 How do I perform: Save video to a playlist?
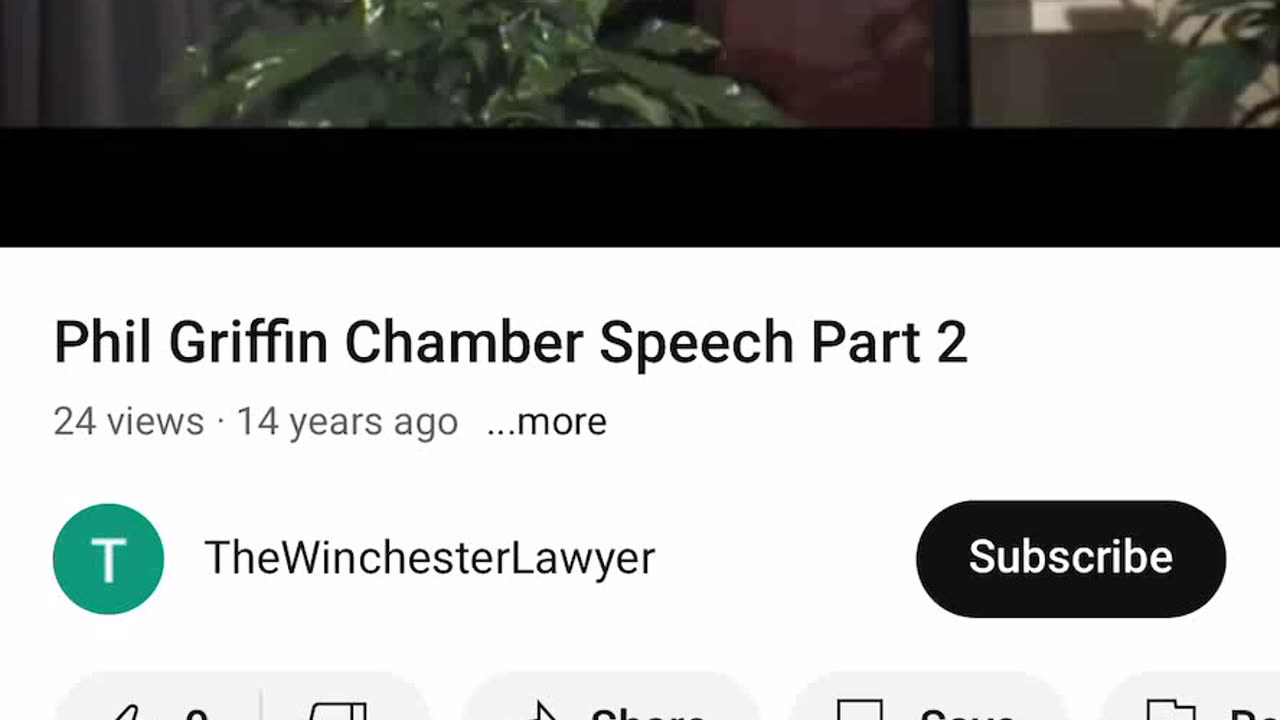tap(928, 708)
